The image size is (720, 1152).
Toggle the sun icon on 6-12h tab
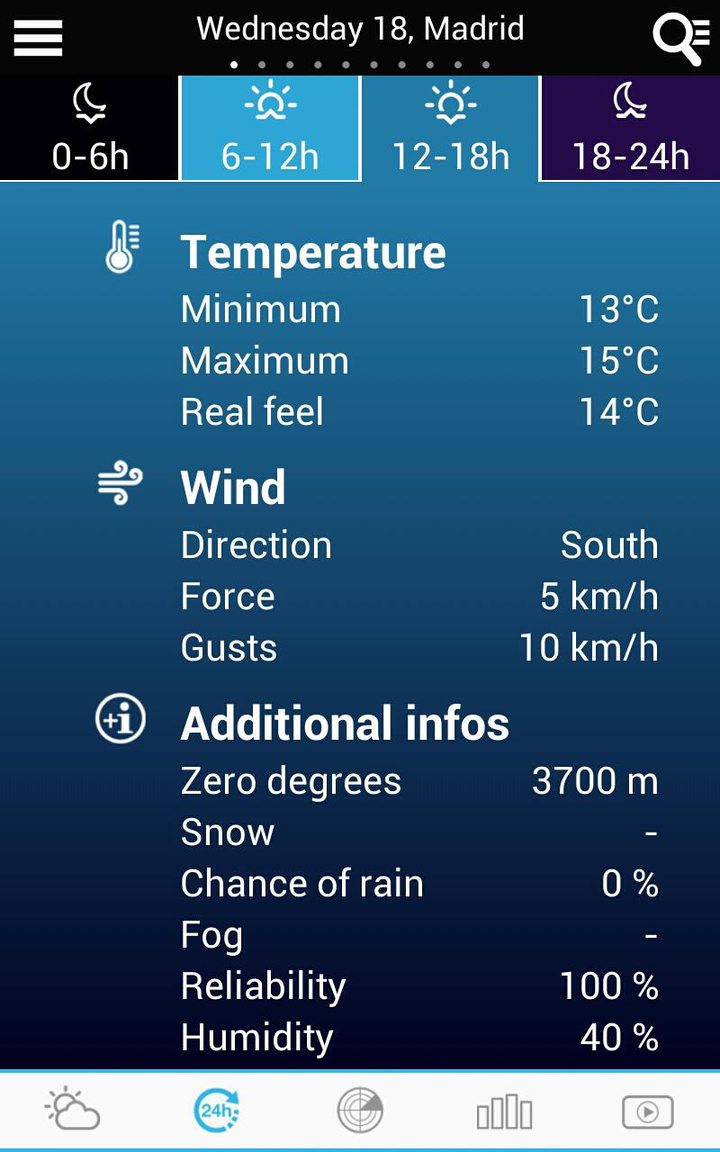coord(270,100)
